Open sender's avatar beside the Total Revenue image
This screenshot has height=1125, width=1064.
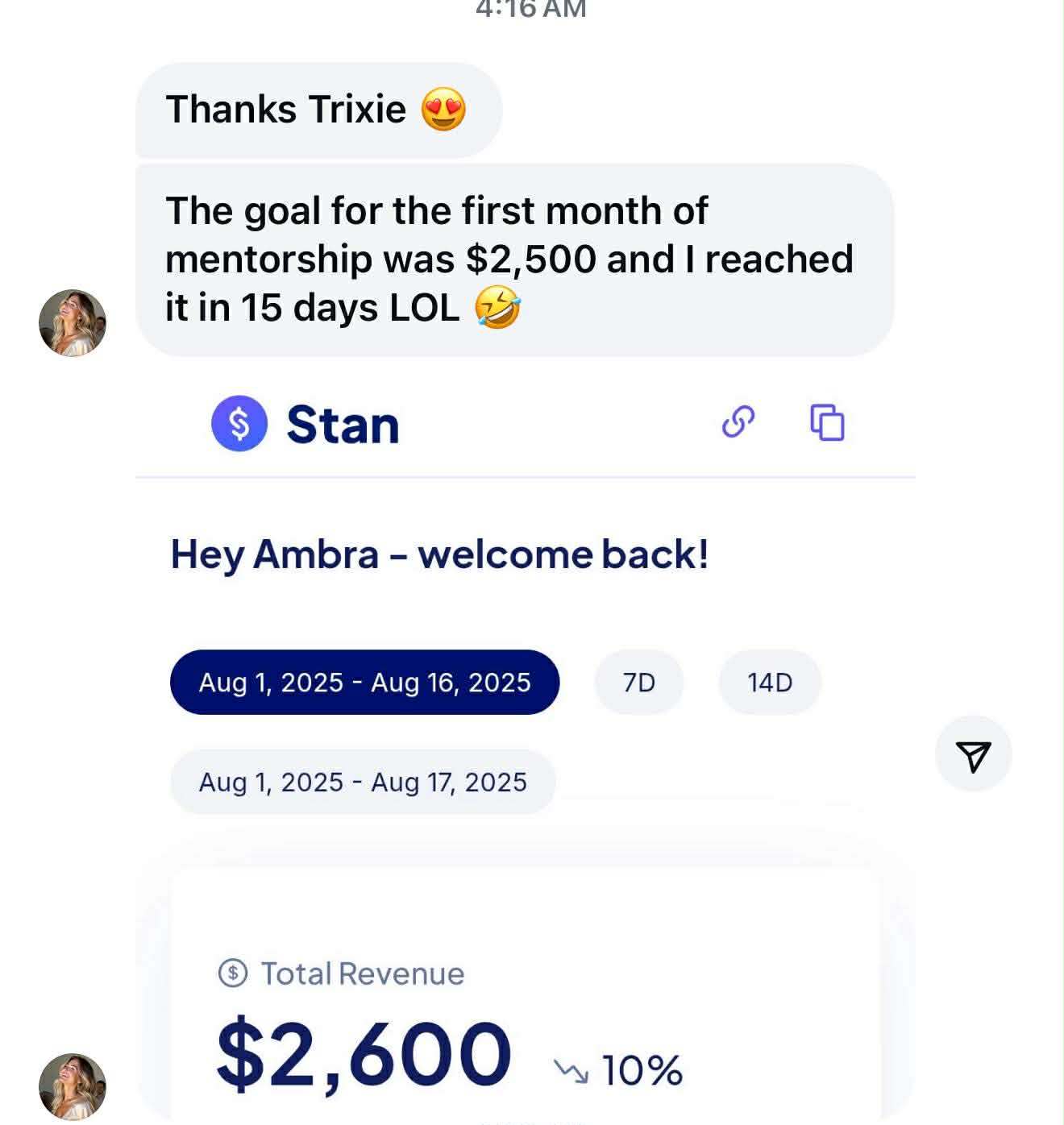click(x=73, y=1086)
